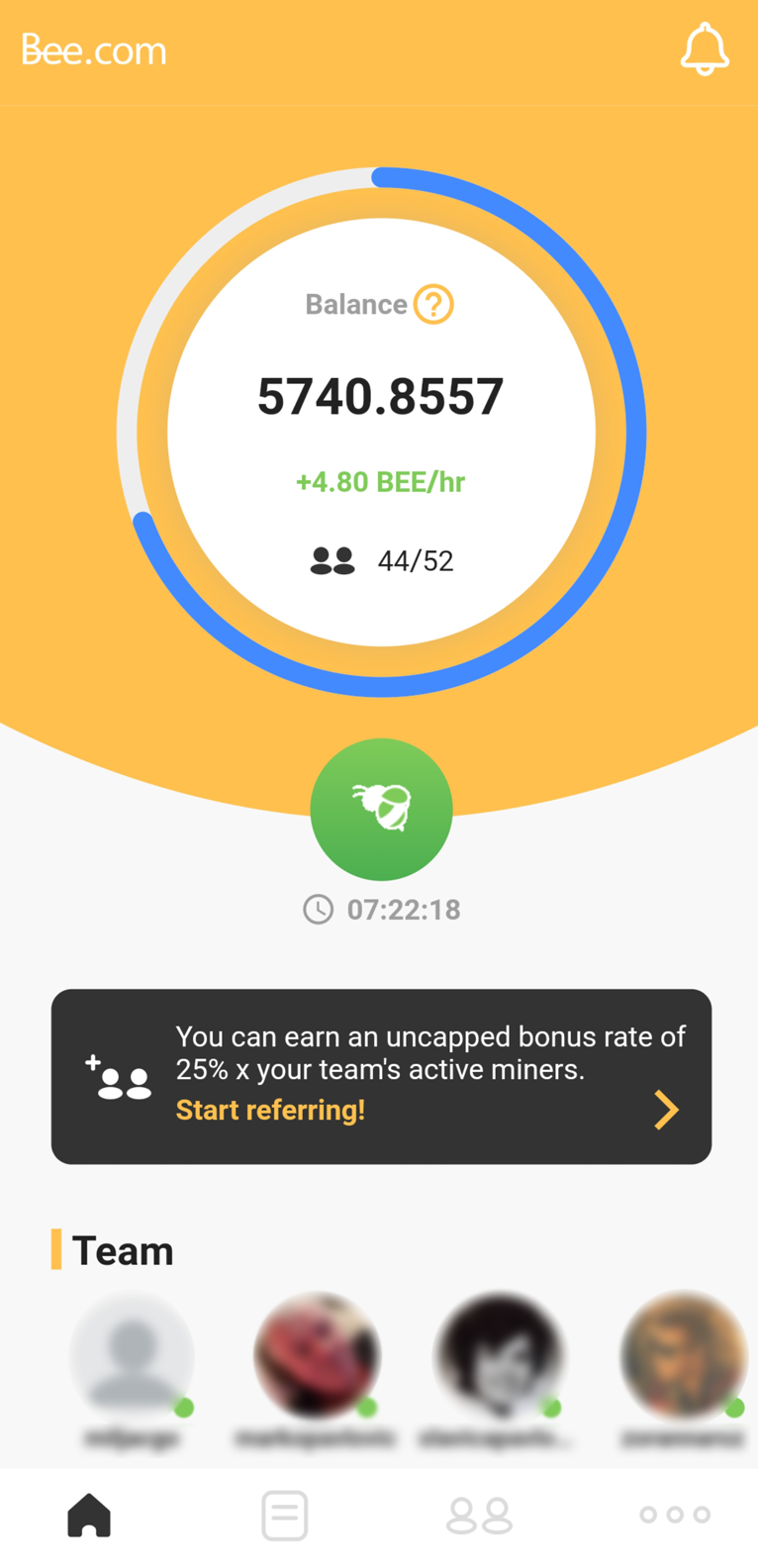The image size is (758, 1568).
Task: Select the Bee.com title in the header
Action: [94, 49]
